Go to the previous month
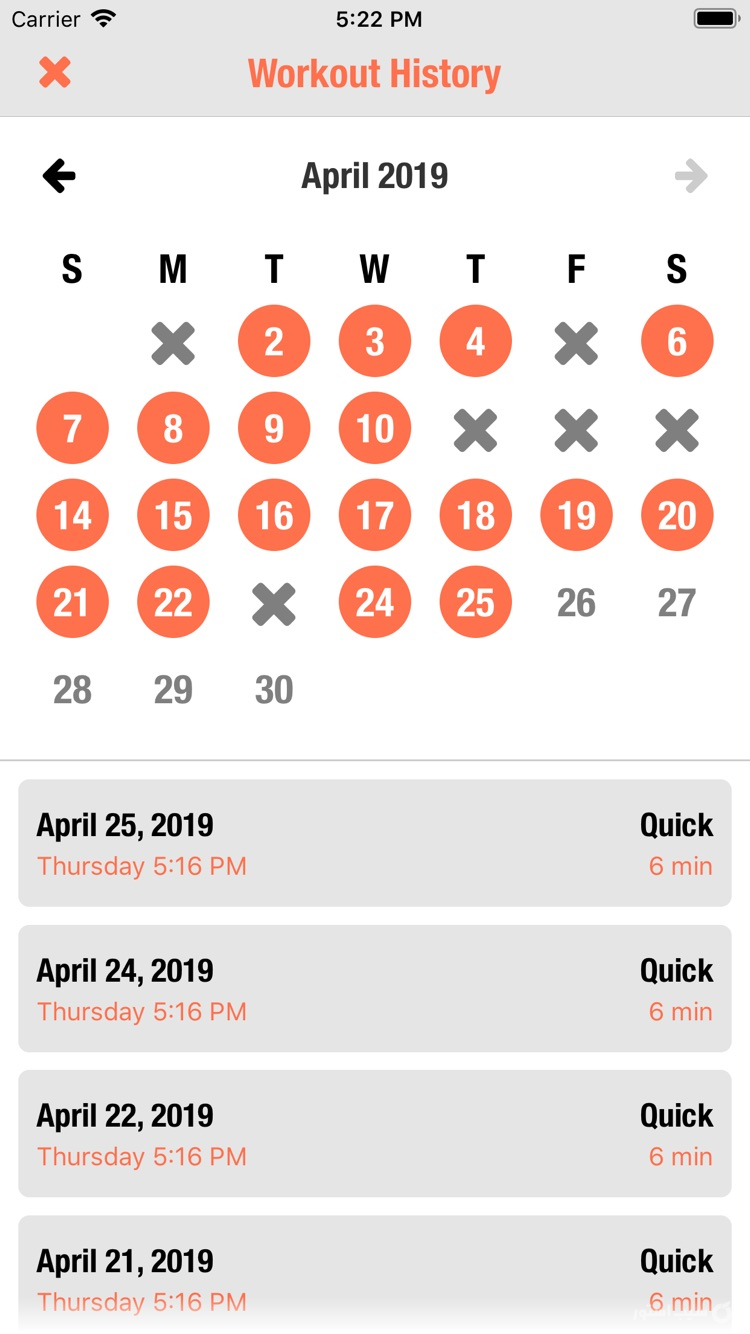750x1334 pixels. pos(60,175)
